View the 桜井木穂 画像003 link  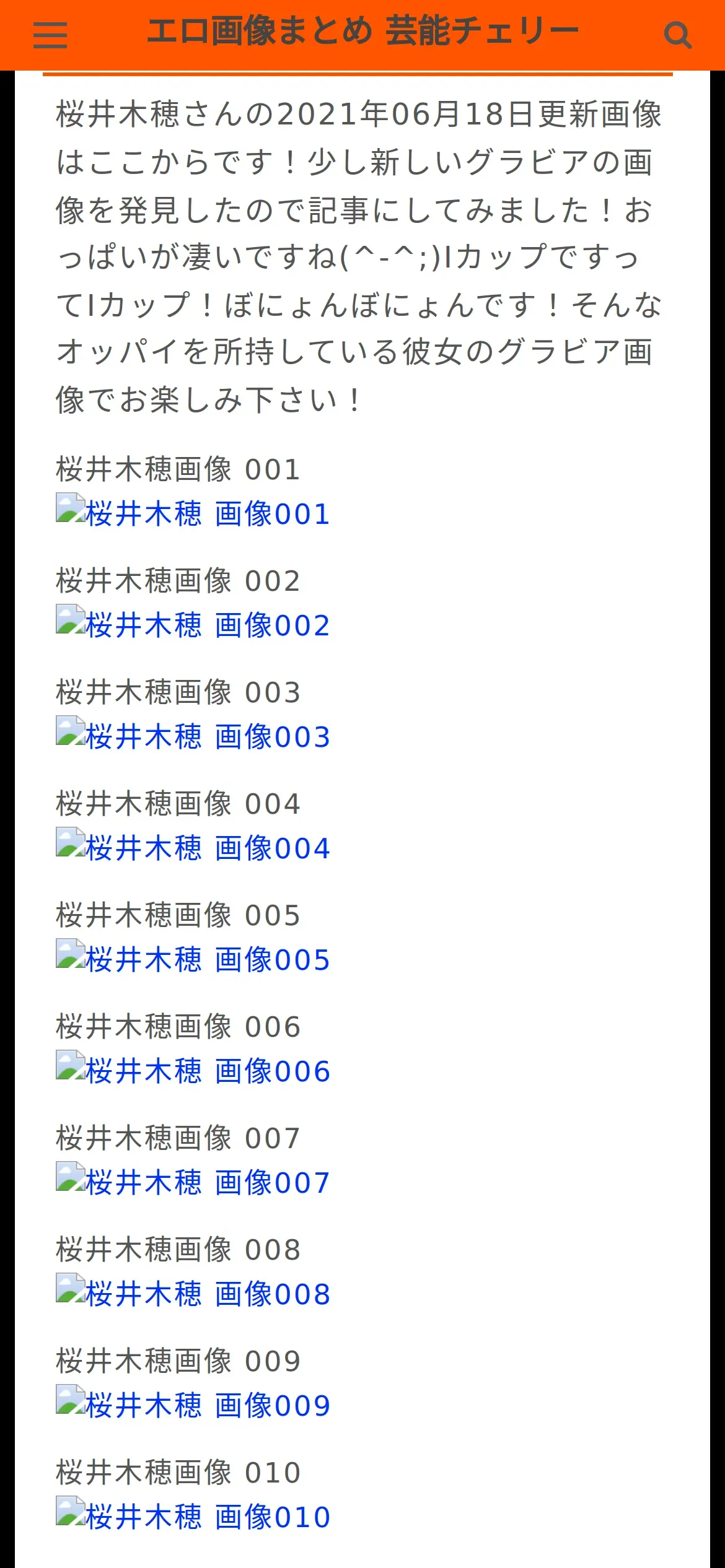pos(193,737)
